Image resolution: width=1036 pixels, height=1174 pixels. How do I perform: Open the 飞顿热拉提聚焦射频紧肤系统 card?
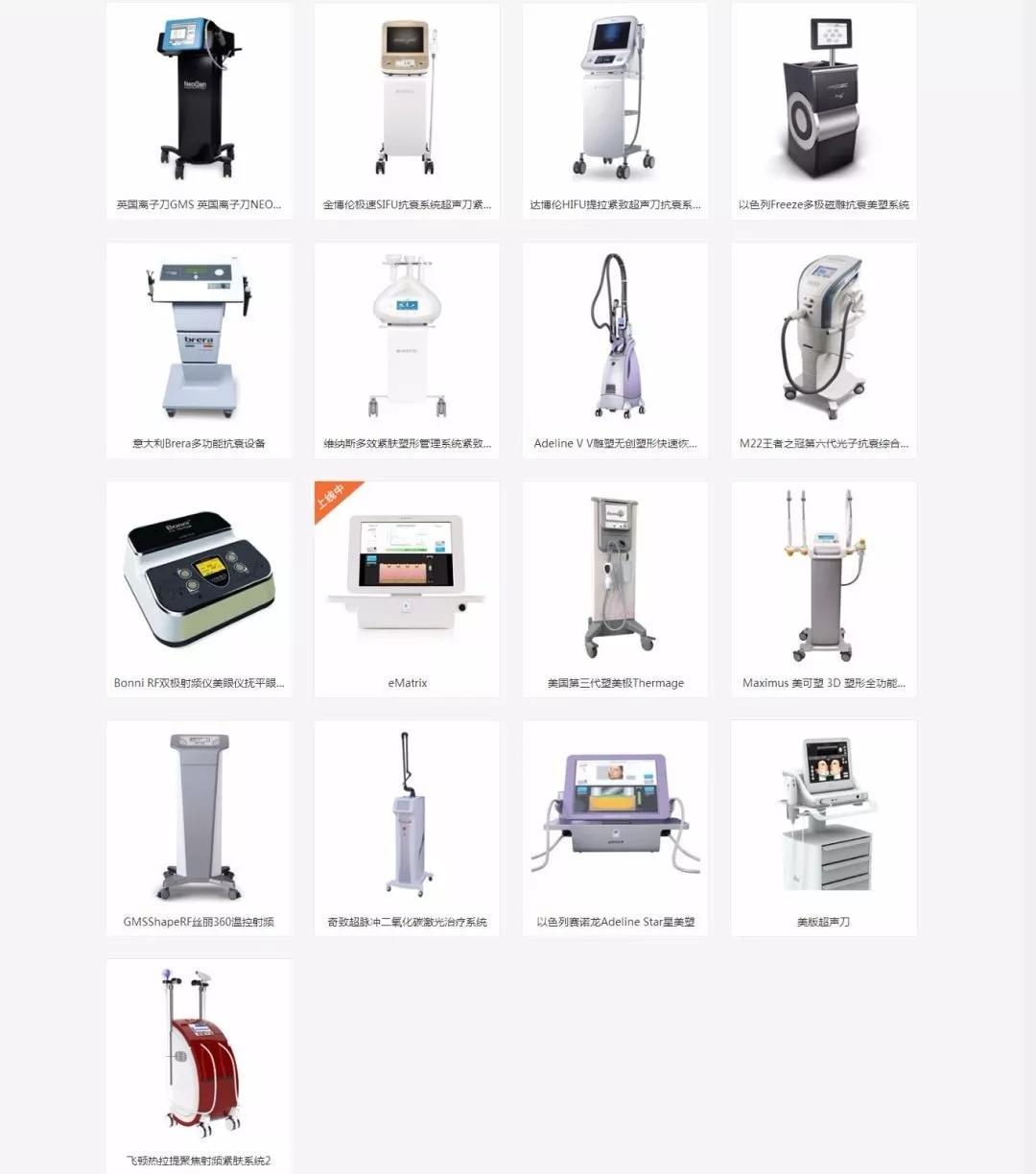pyautogui.click(x=199, y=1065)
